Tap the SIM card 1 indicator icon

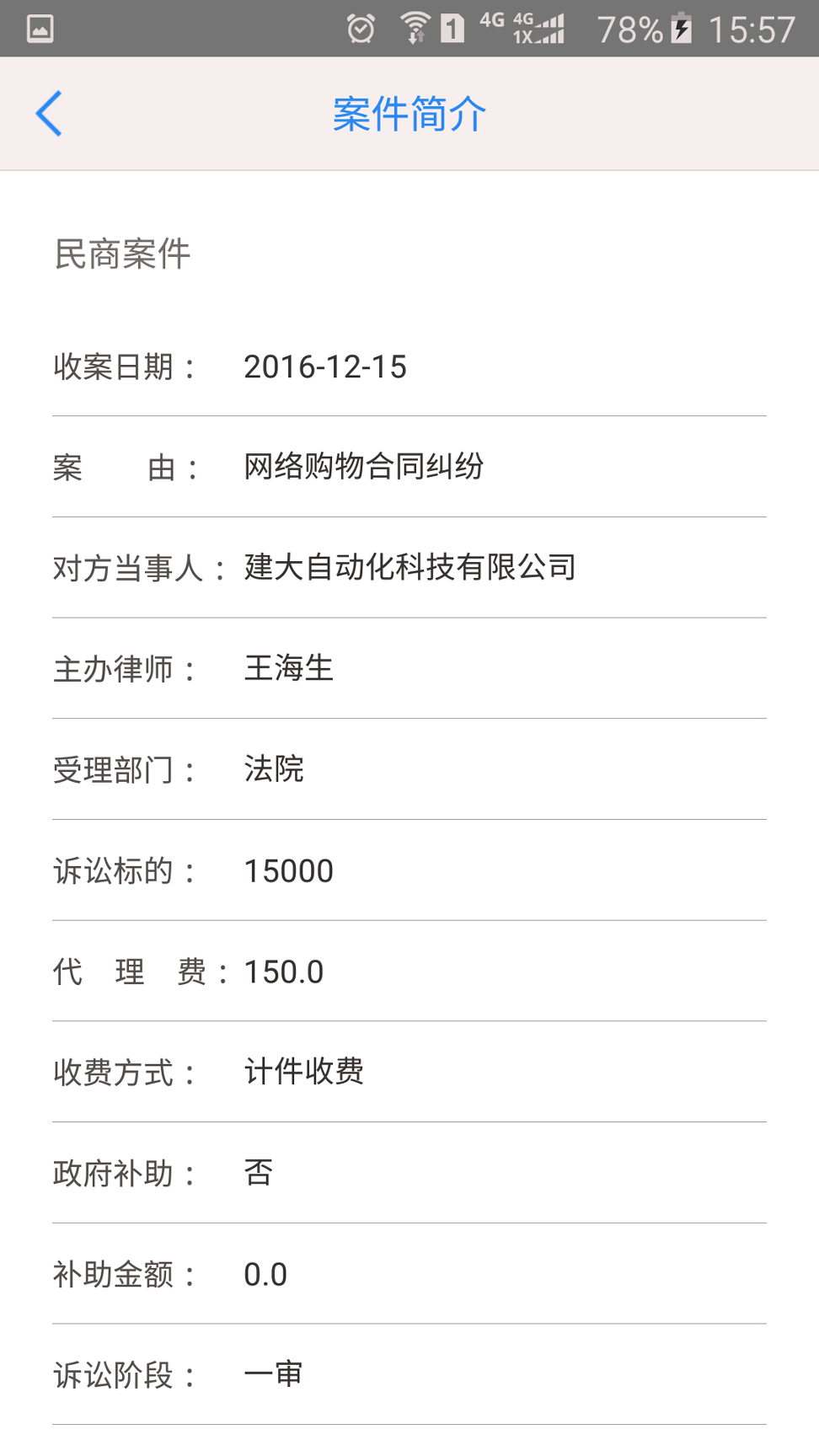[452, 28]
